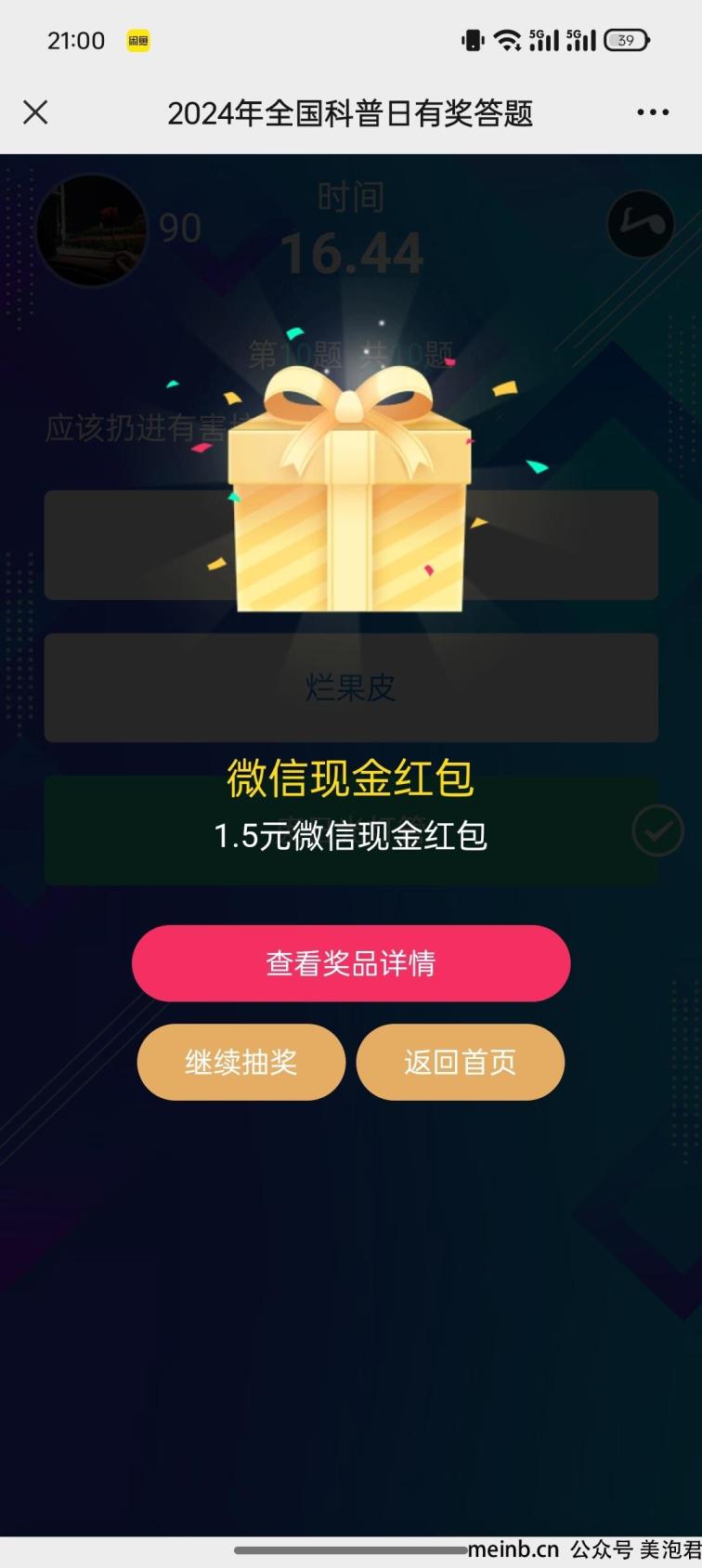The image size is (702, 1568).
Task: Return to homepage via 返回首页
Action: [x=460, y=1062]
